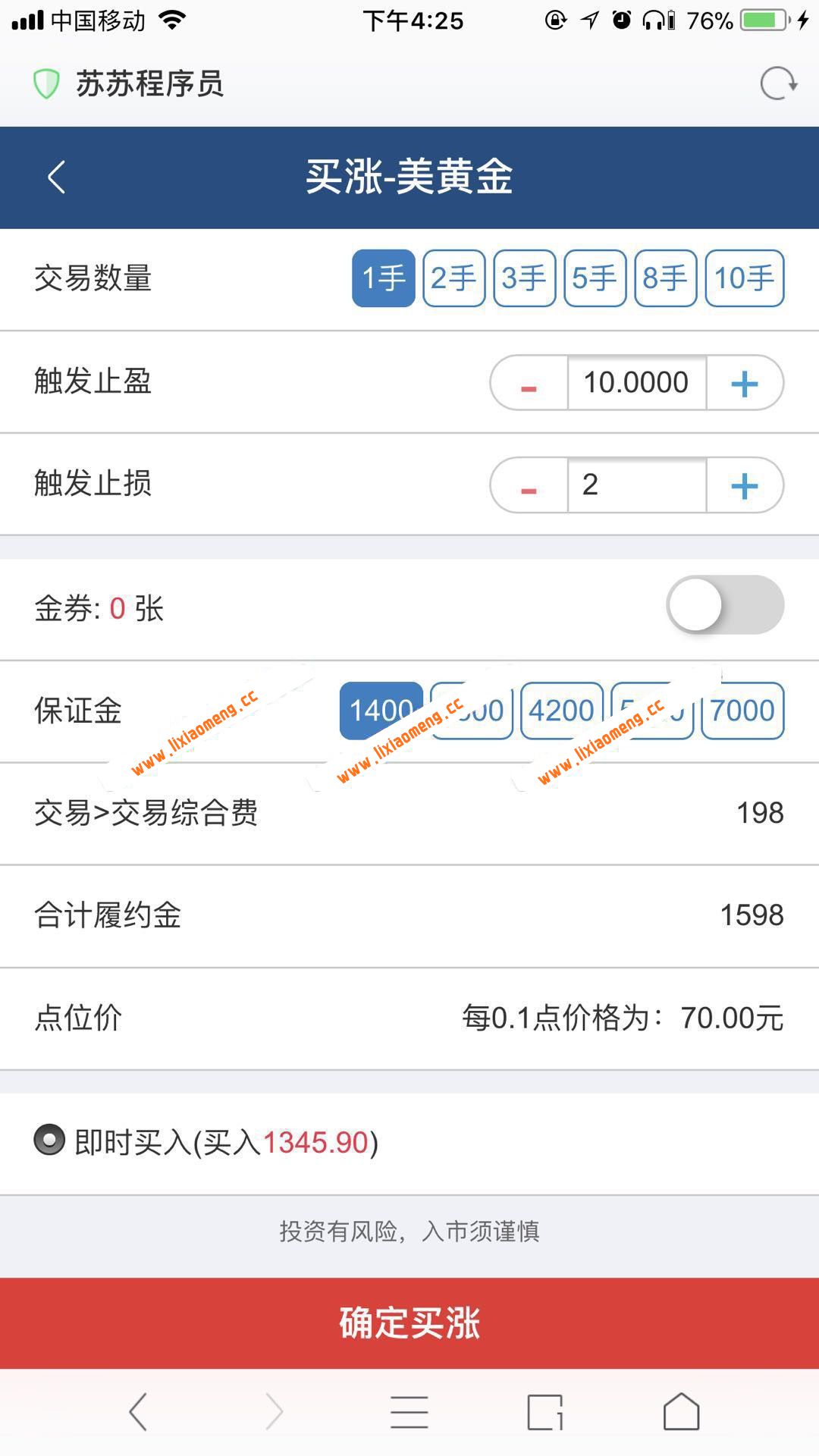Tap the back arrow in the navigation bar
This screenshot has height=1456, width=819.
(x=55, y=176)
